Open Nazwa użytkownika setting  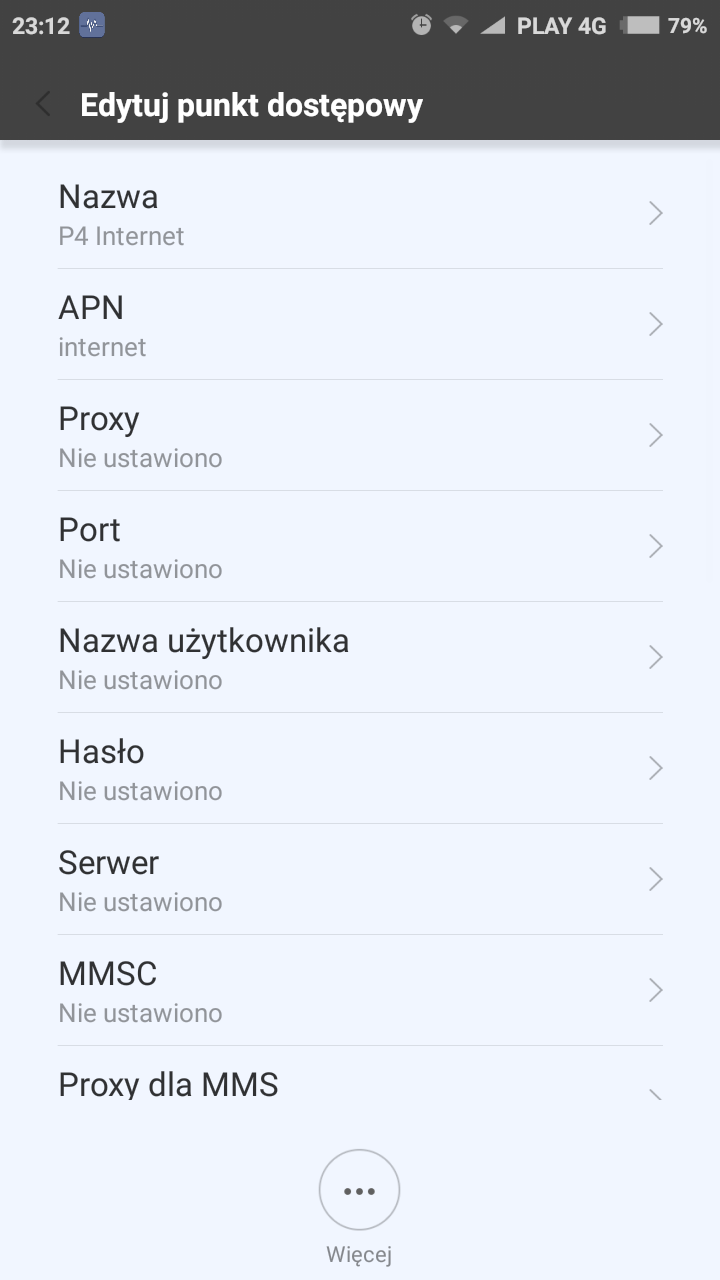pos(360,658)
